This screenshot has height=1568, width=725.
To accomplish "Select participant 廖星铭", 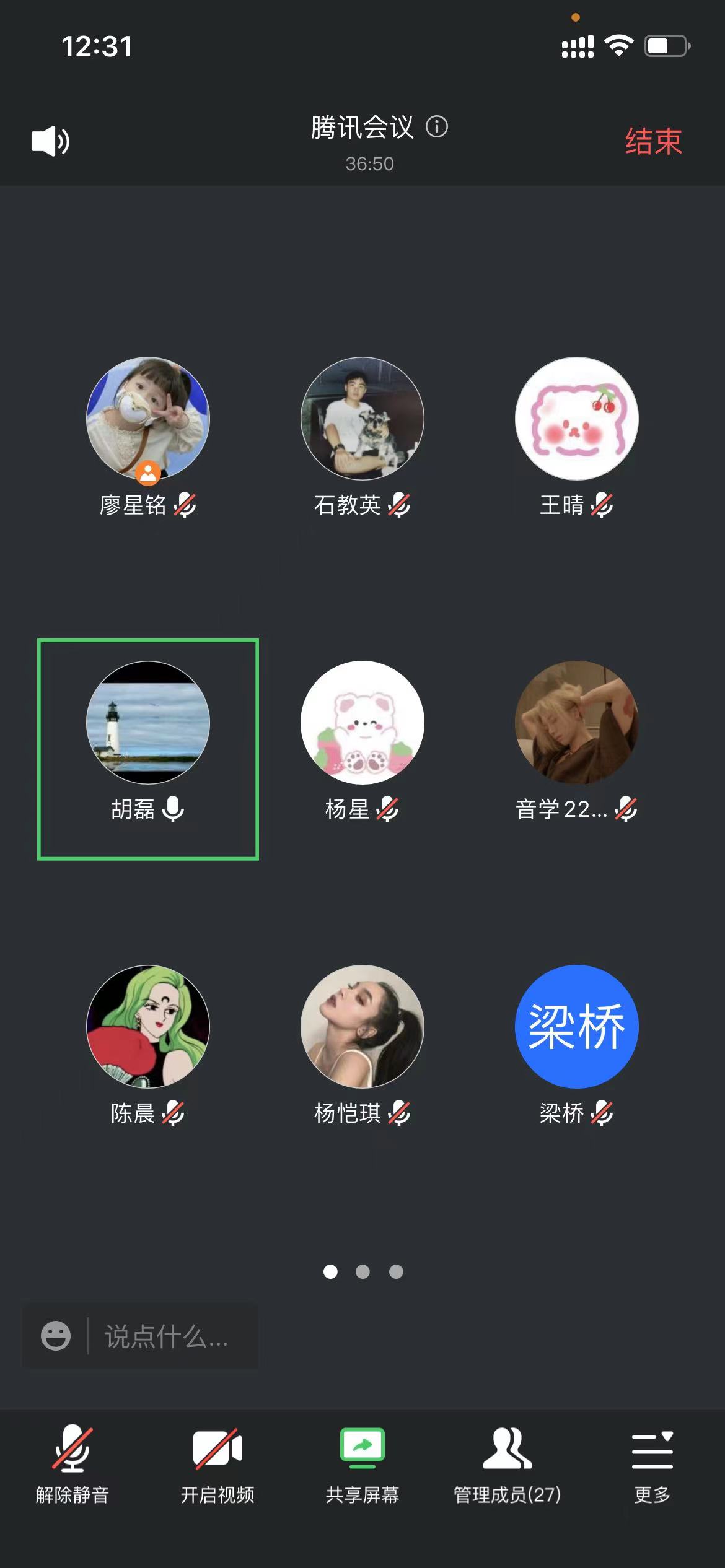I will (148, 419).
